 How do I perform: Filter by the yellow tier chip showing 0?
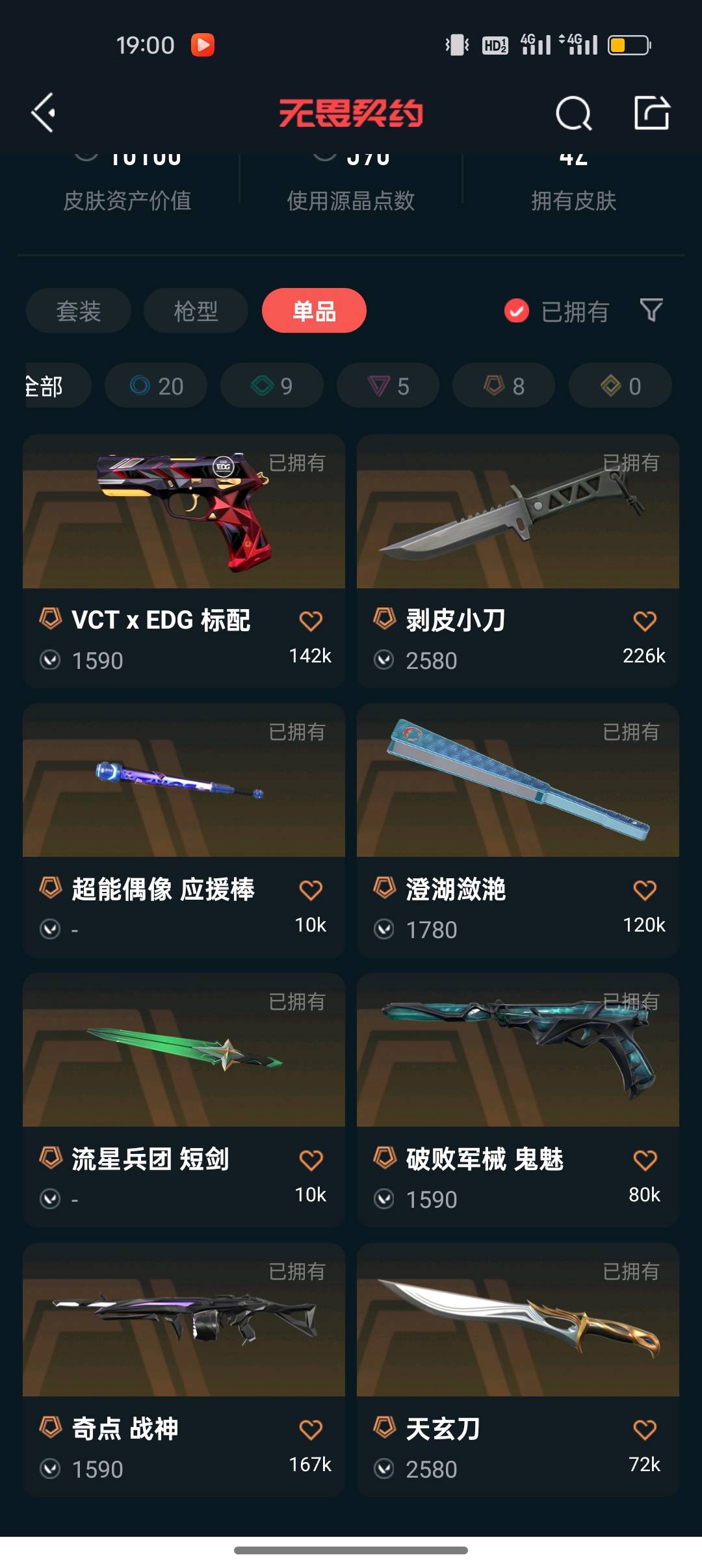620,385
